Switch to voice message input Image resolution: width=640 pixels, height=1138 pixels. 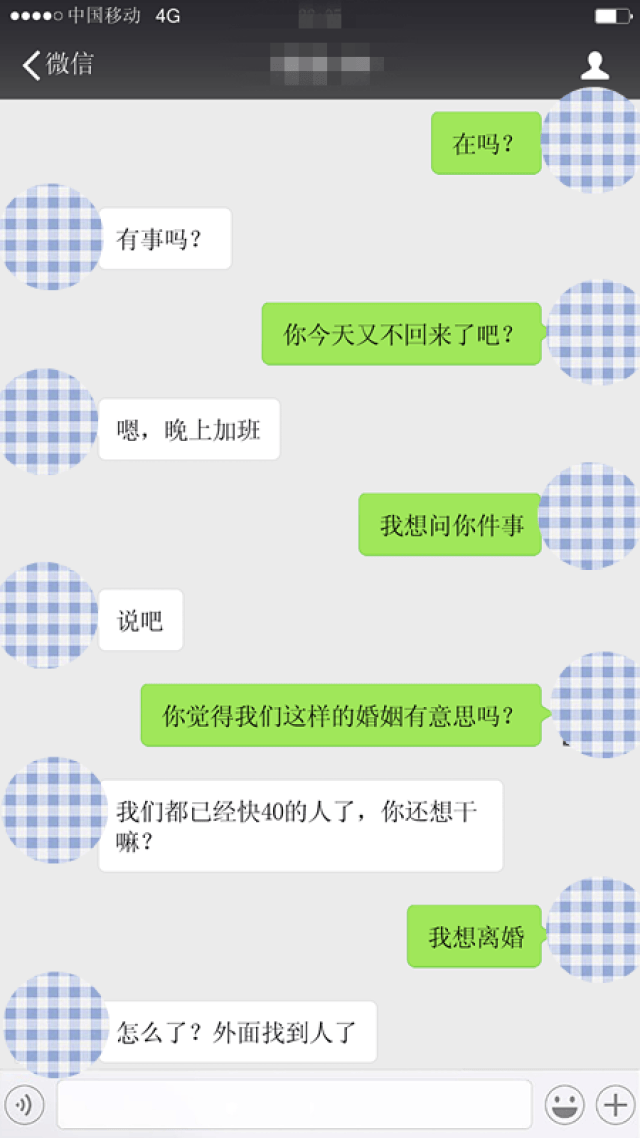[x=25, y=1105]
